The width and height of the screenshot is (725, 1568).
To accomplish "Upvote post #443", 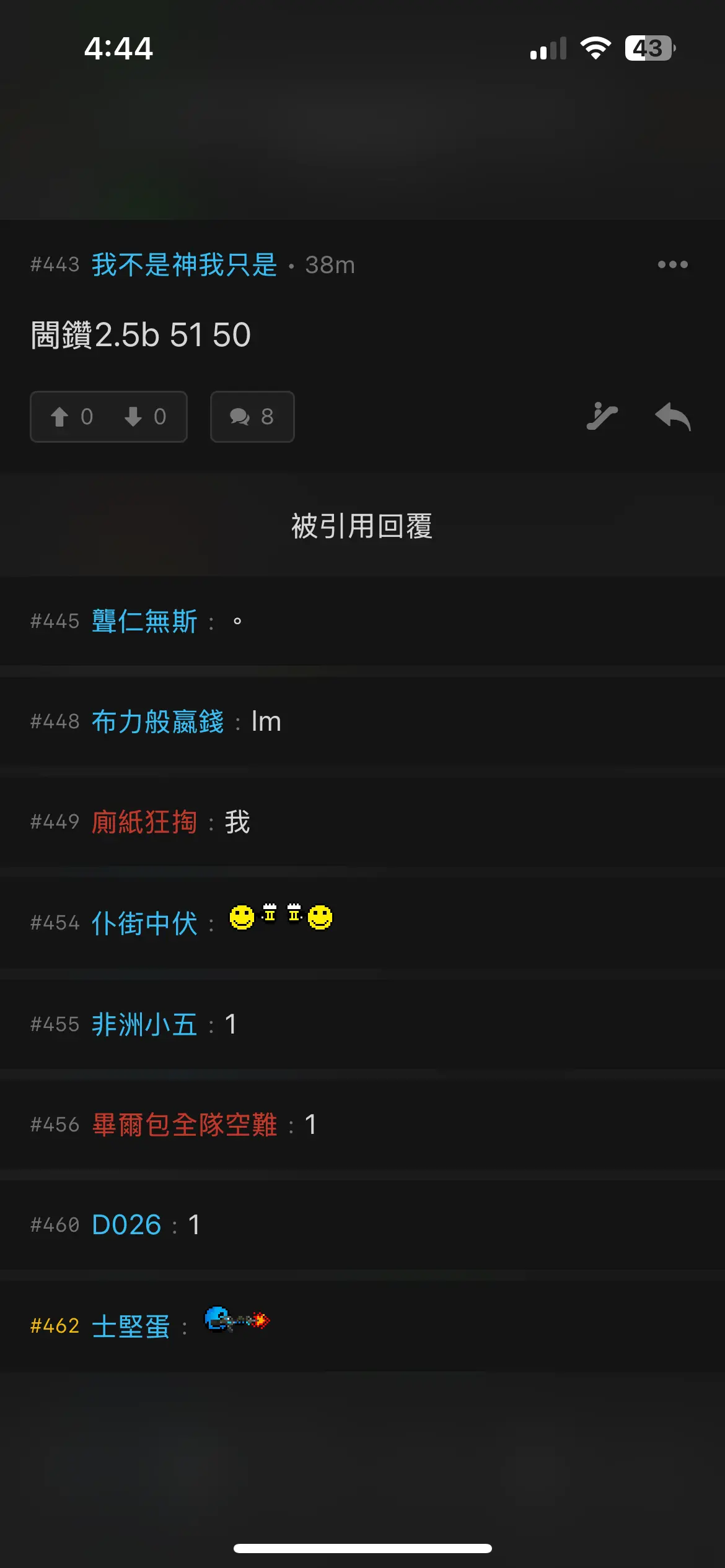I will point(71,417).
